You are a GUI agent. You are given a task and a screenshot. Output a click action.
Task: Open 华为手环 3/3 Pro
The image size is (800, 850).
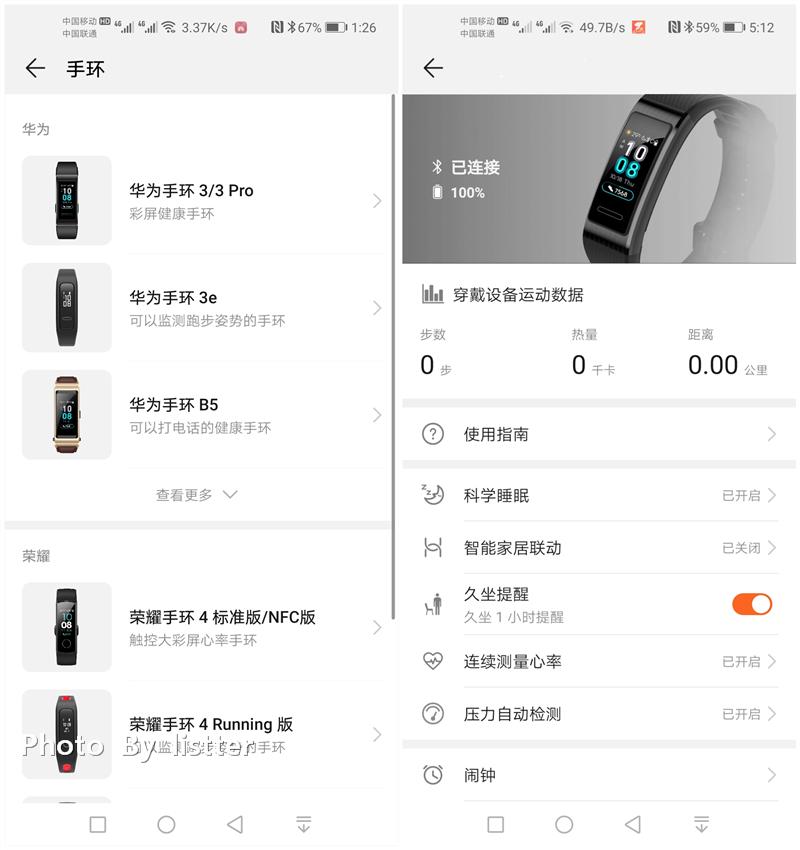tap(200, 200)
